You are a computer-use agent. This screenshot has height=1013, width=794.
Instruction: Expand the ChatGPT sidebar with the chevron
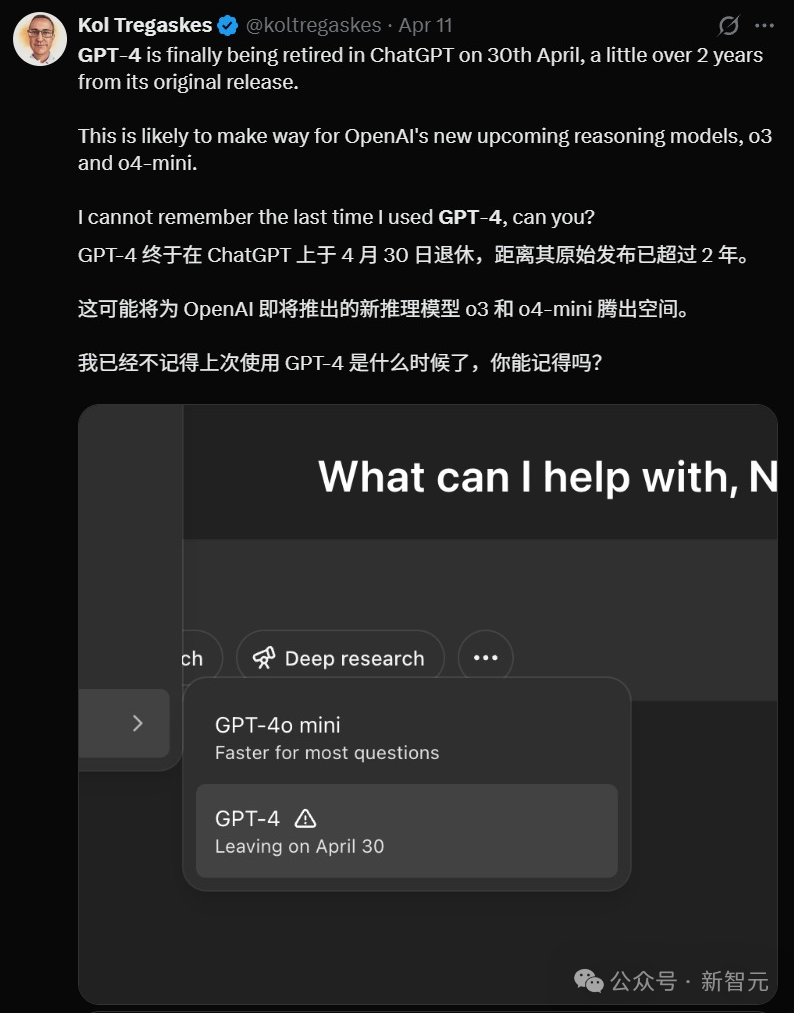tap(136, 723)
